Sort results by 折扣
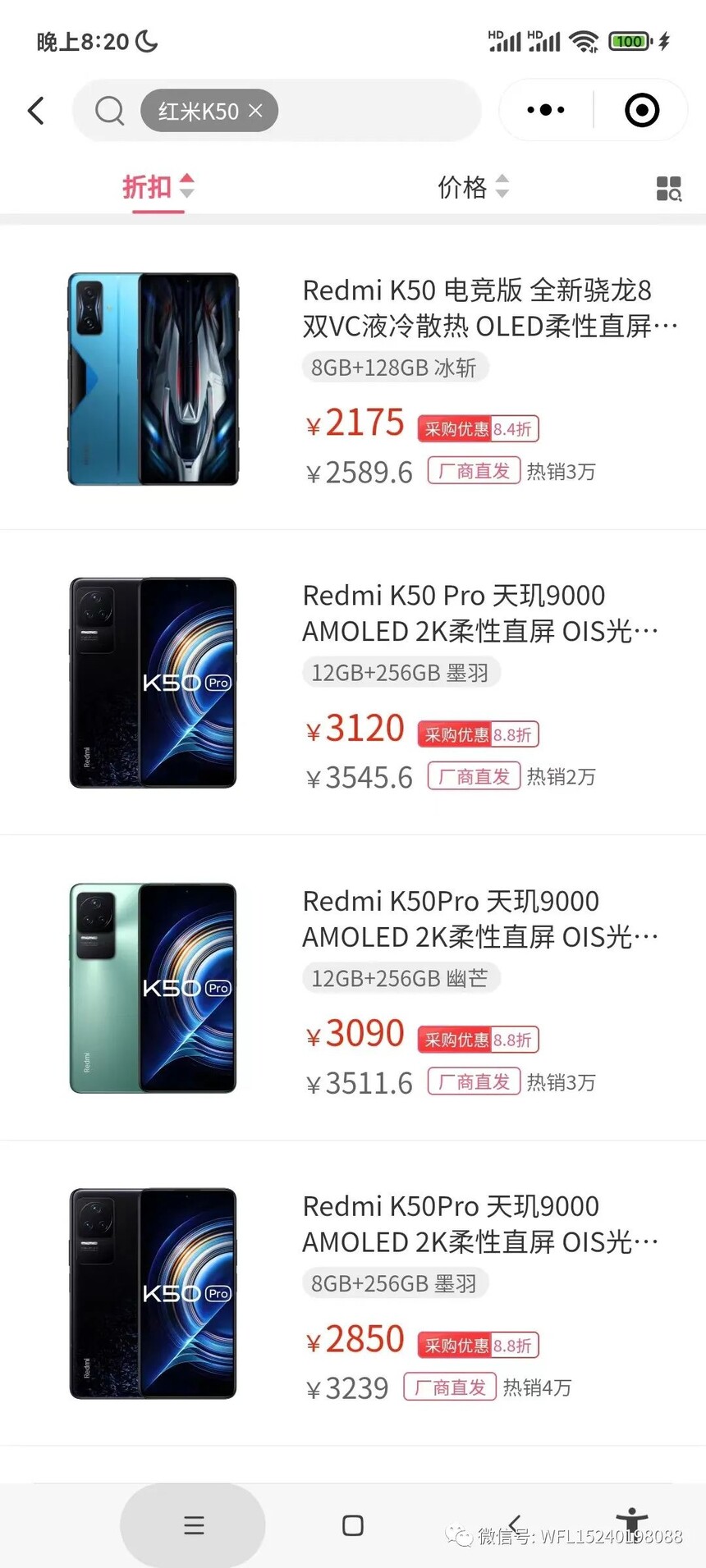Viewport: 706px width, 1568px height. click(158, 187)
